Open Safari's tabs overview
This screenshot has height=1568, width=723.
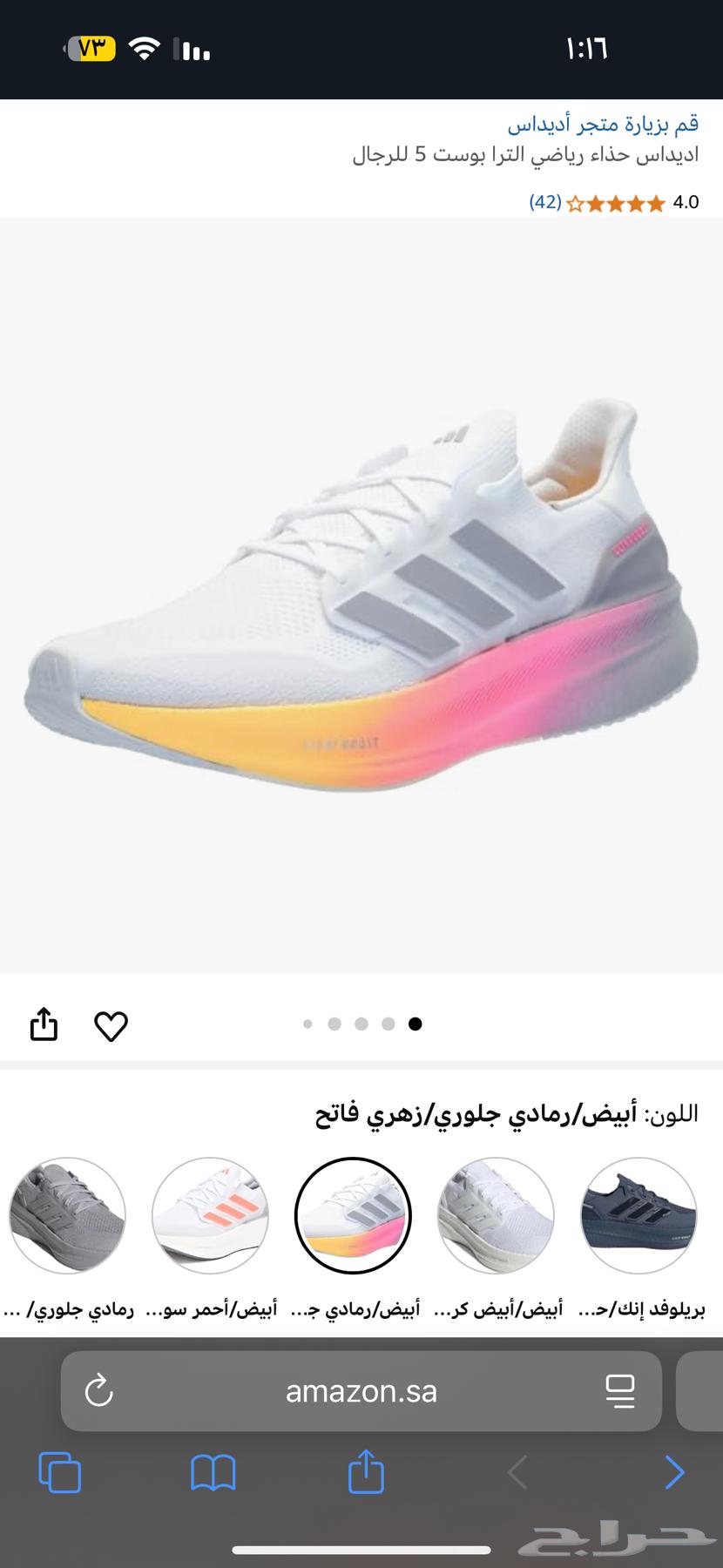[x=60, y=1473]
